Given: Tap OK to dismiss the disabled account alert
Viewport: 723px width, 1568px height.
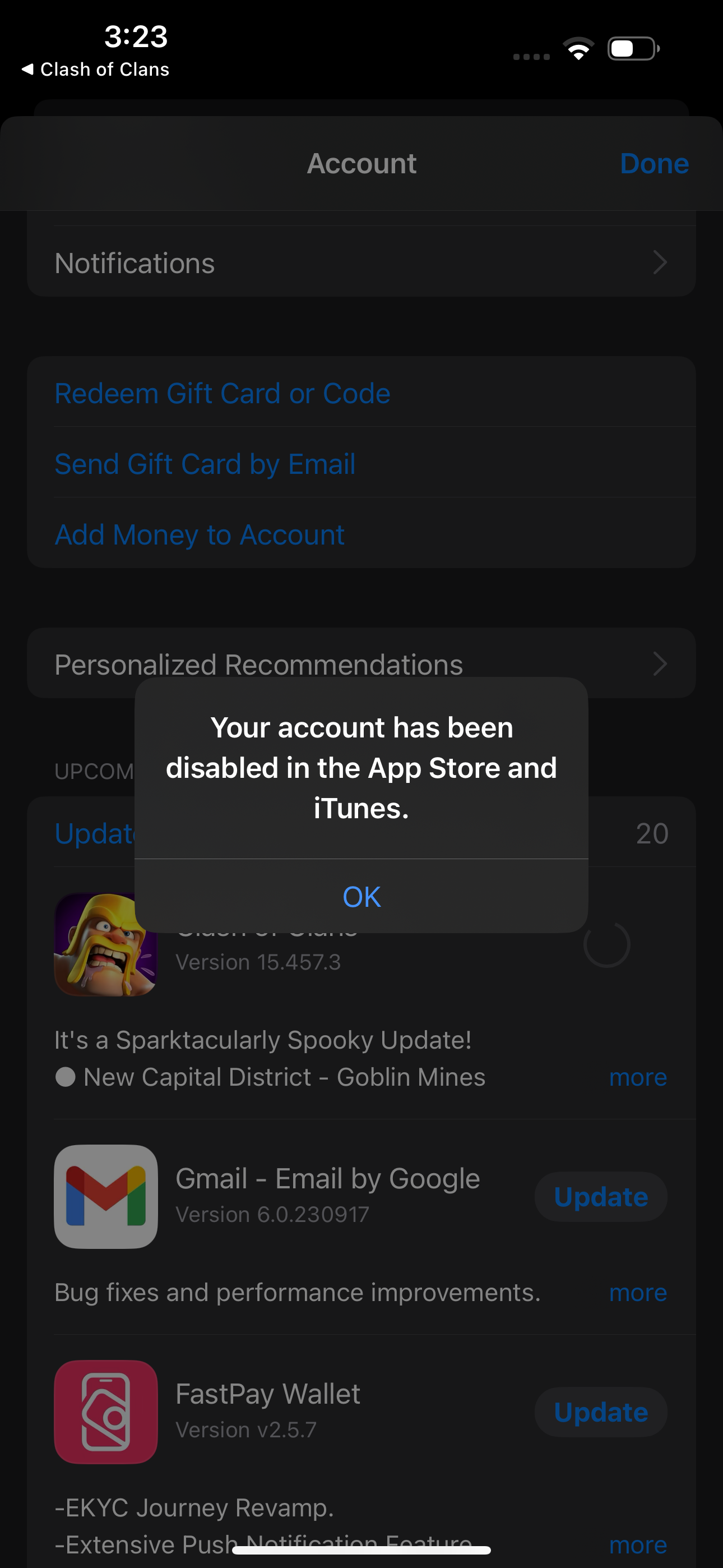Looking at the screenshot, I should coord(361,896).
